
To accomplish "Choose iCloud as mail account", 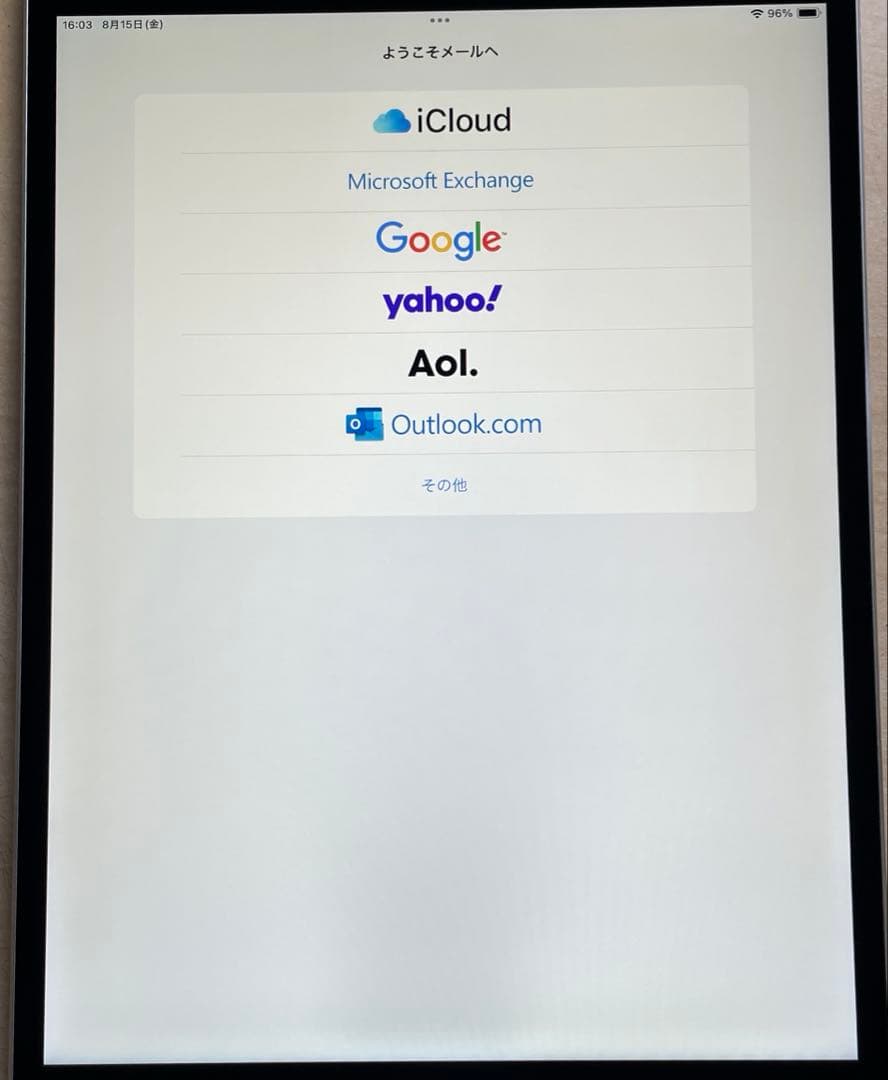I will 442,121.
